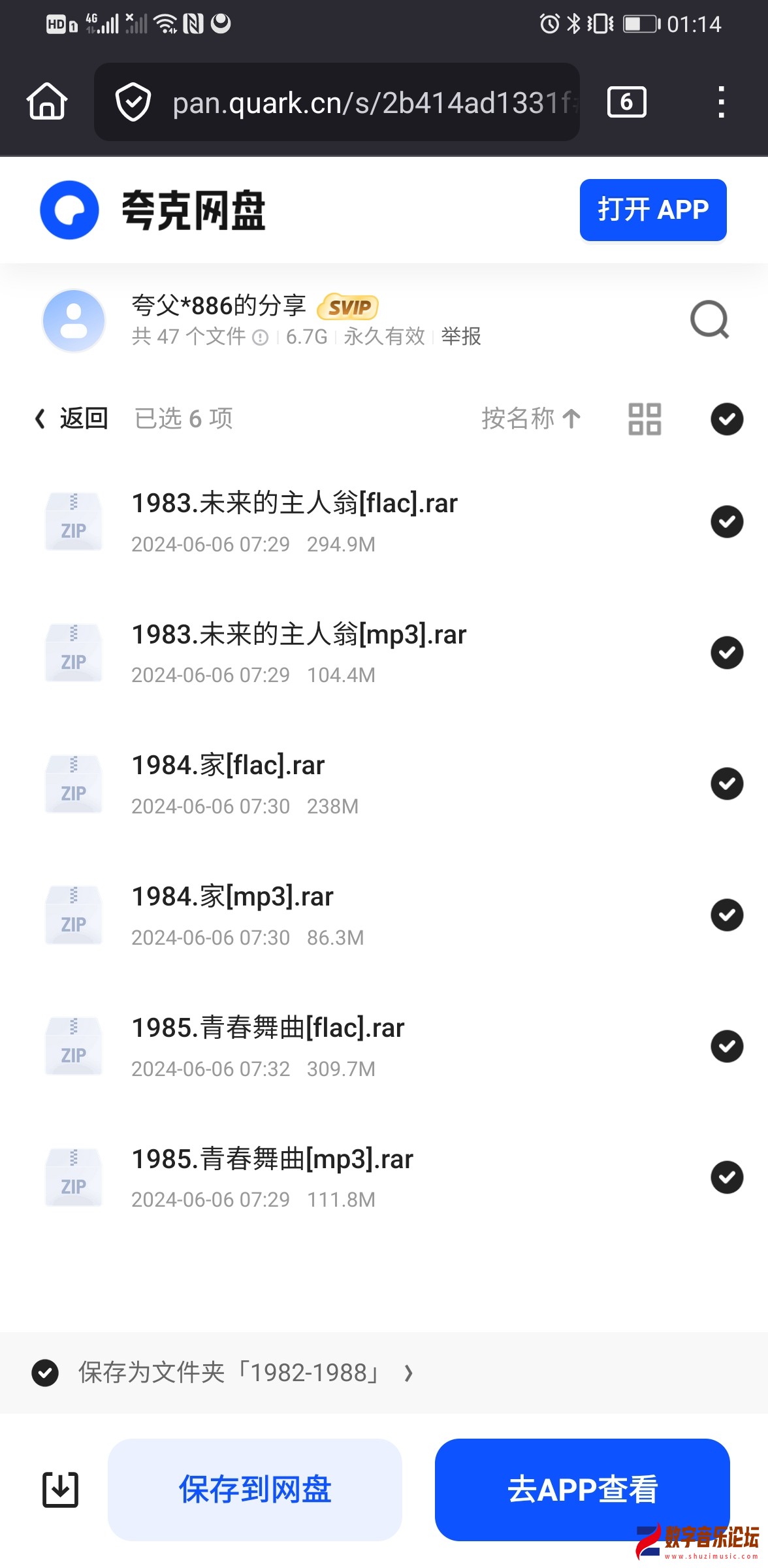Deselect the 1984.家[mp3].rar checkbox
Screen dimensions: 768x1568
click(727, 915)
